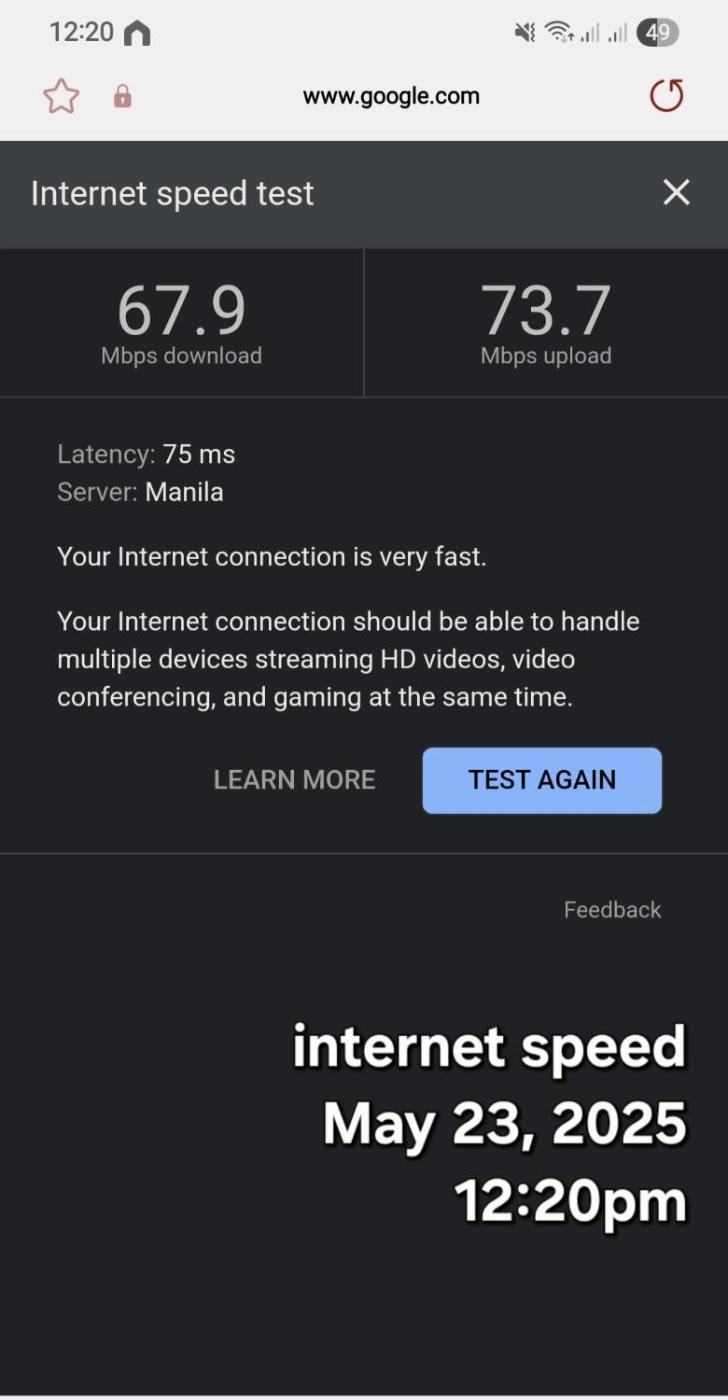Bookmark this page with the star icon
Screen dimensions: 728x1400
(61, 97)
